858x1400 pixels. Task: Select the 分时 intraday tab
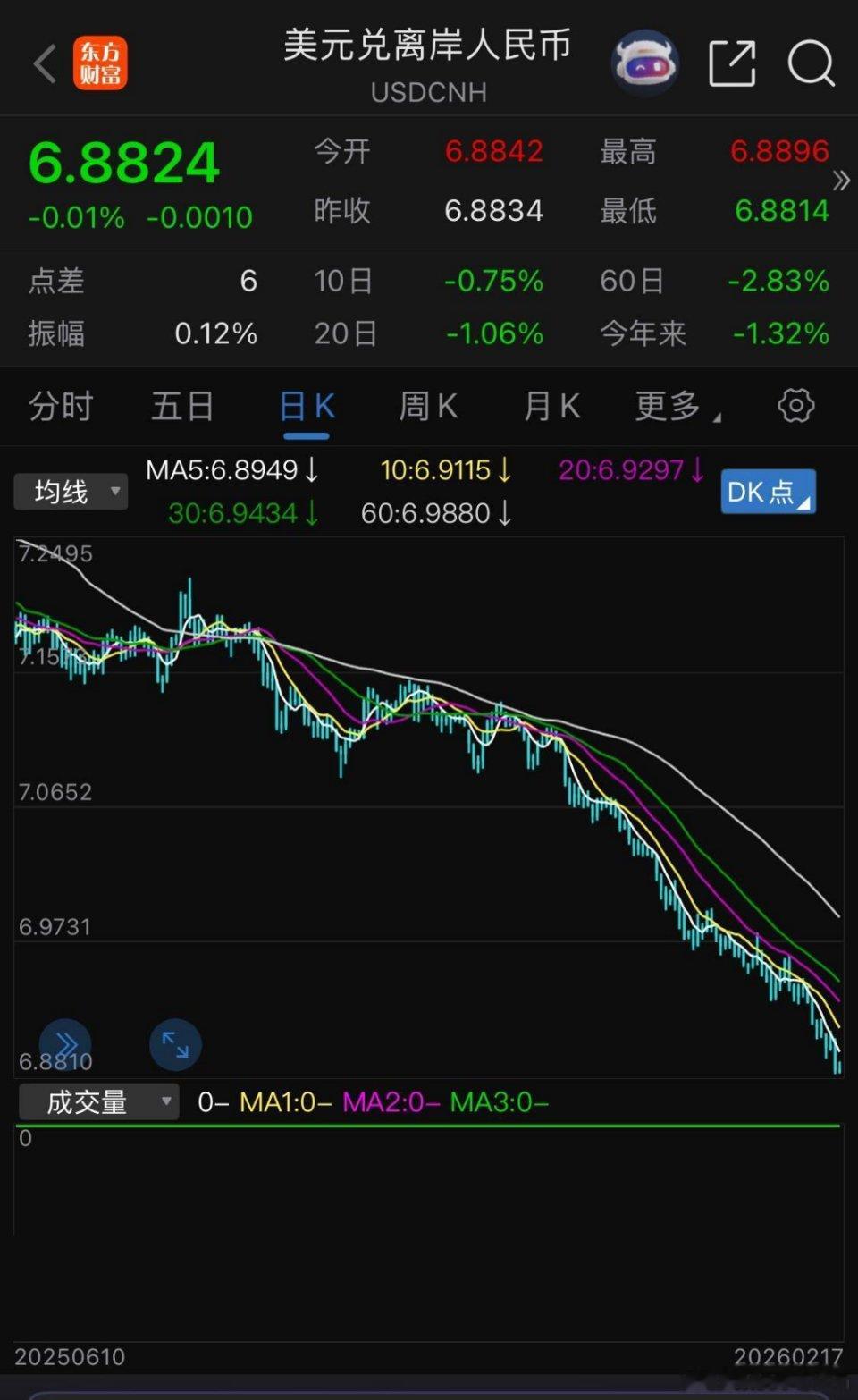(x=61, y=405)
